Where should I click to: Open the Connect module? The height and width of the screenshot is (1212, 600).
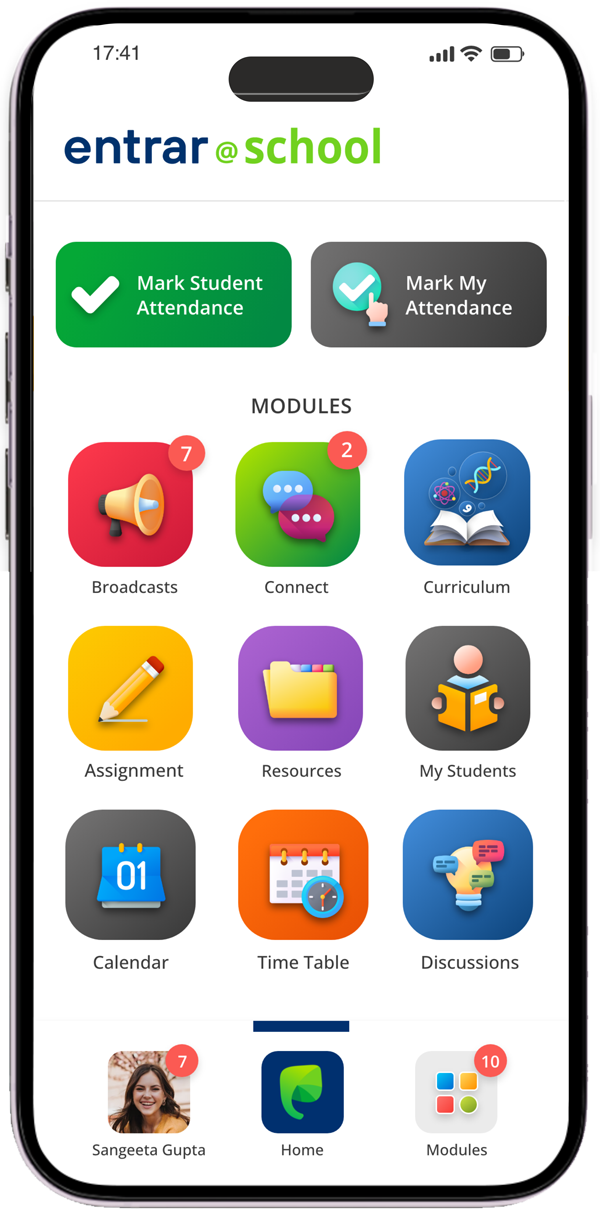coord(297,505)
